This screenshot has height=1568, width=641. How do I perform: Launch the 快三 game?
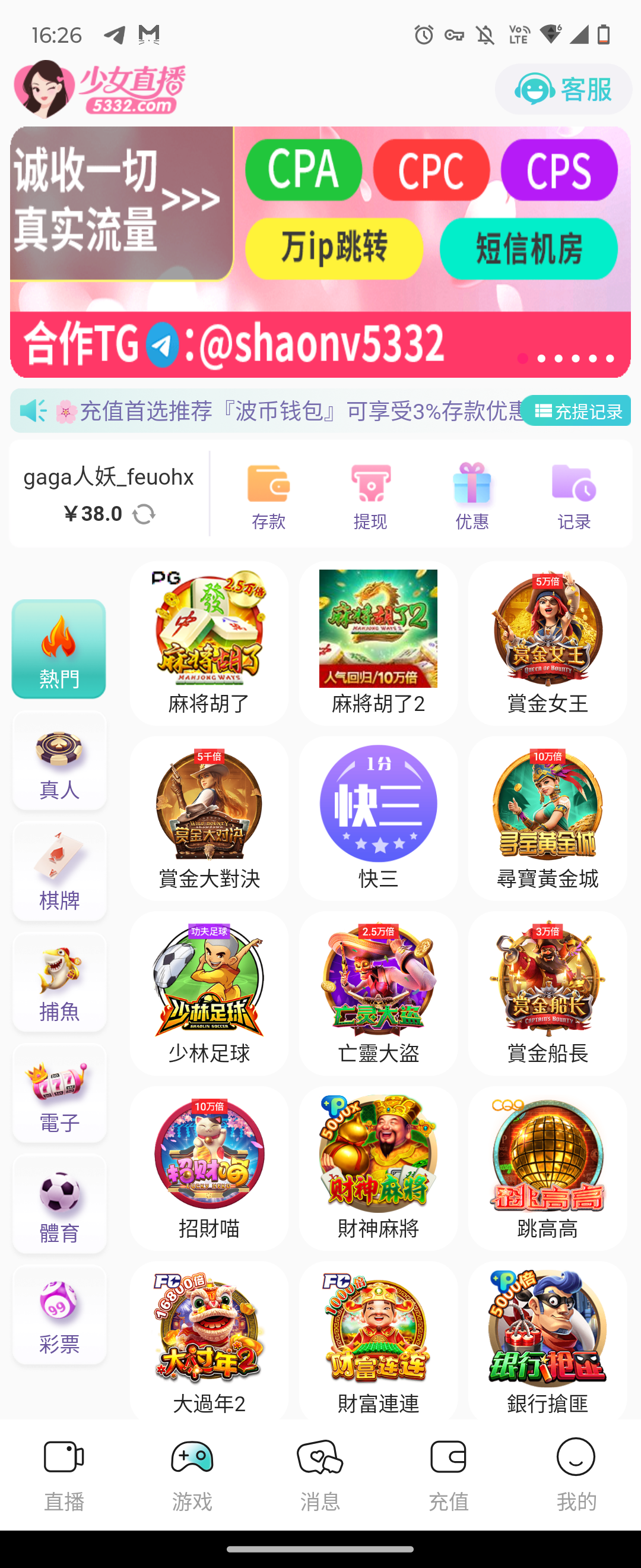coord(378,818)
